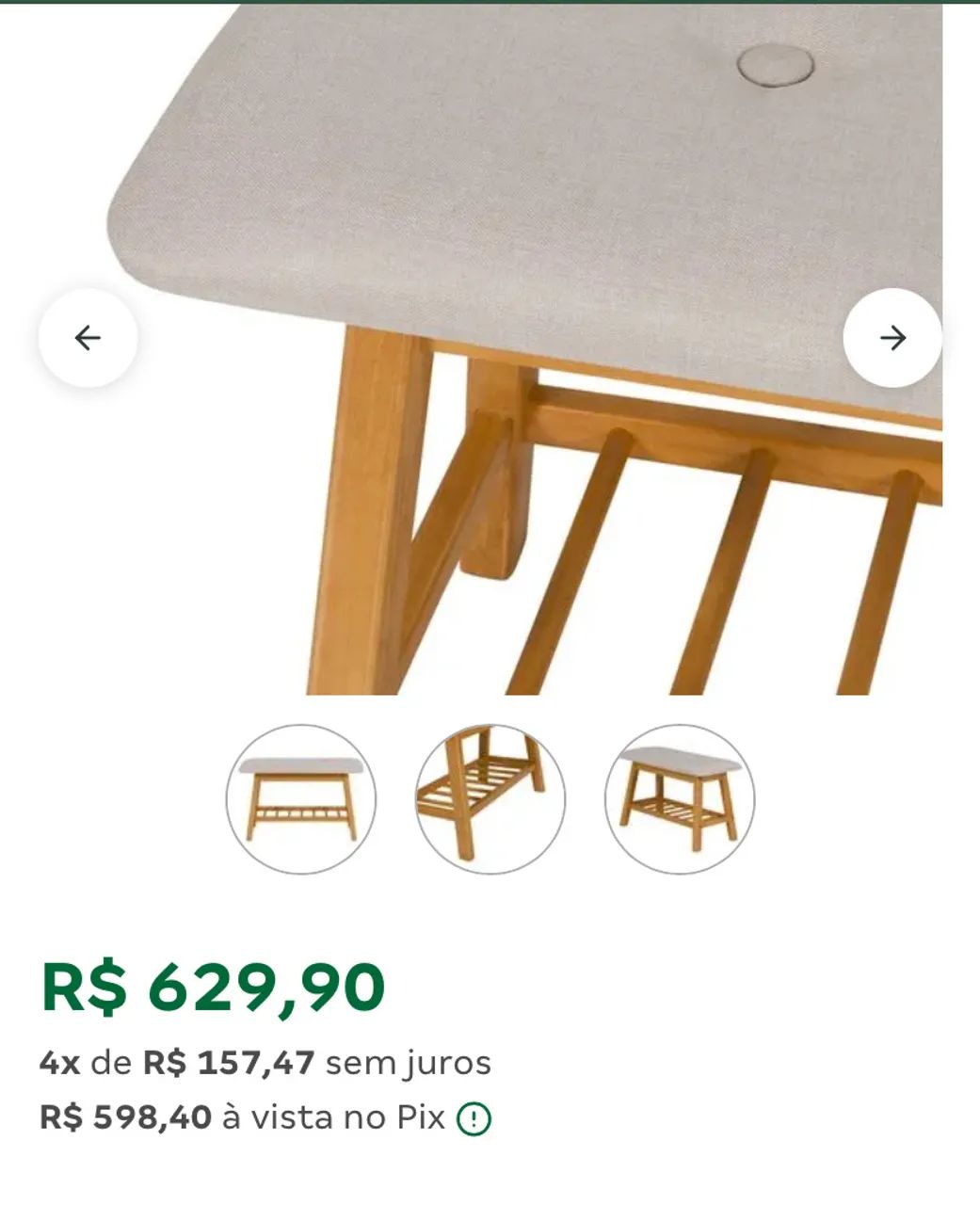
Task: Select the lower shelf close-up thumbnail
Action: pos(490,799)
